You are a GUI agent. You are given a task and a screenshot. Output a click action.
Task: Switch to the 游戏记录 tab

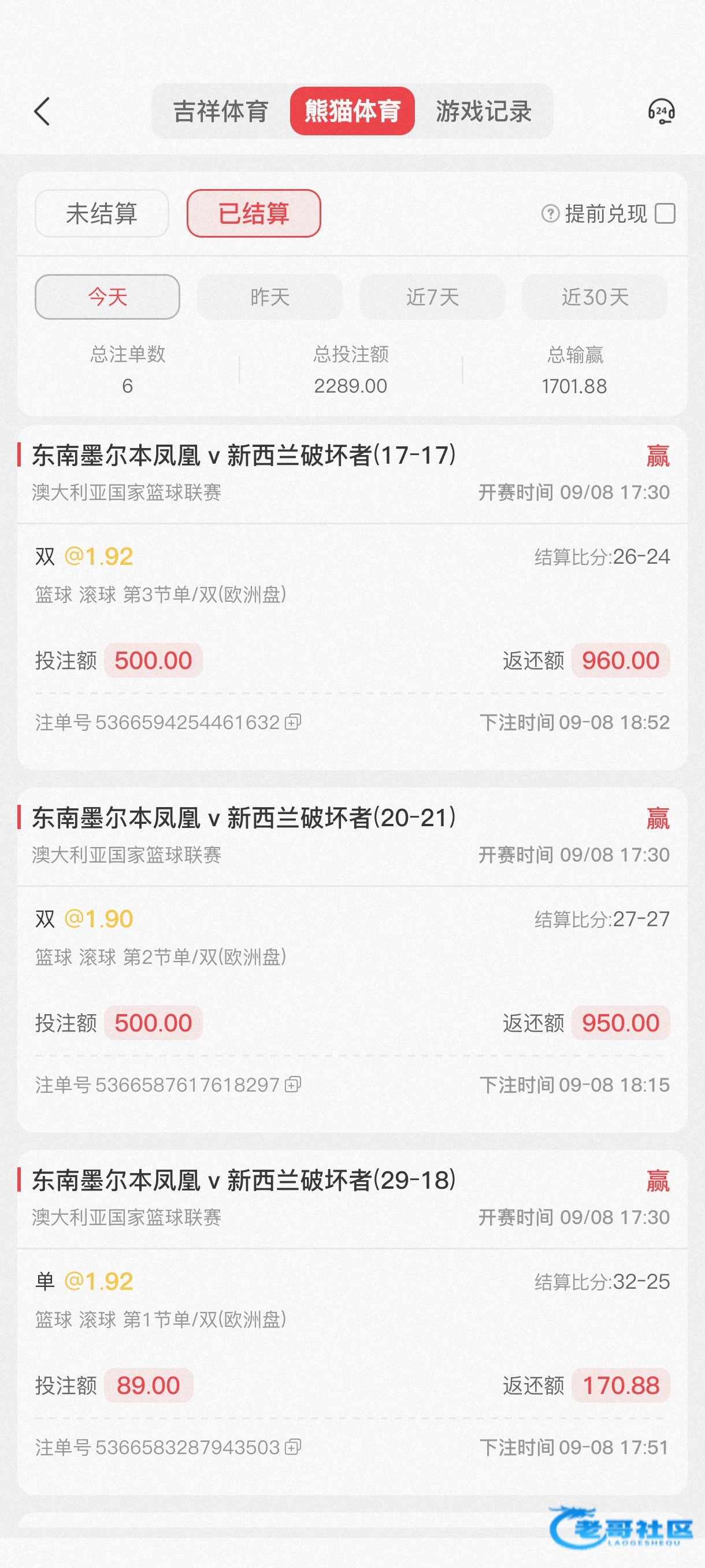click(x=484, y=112)
